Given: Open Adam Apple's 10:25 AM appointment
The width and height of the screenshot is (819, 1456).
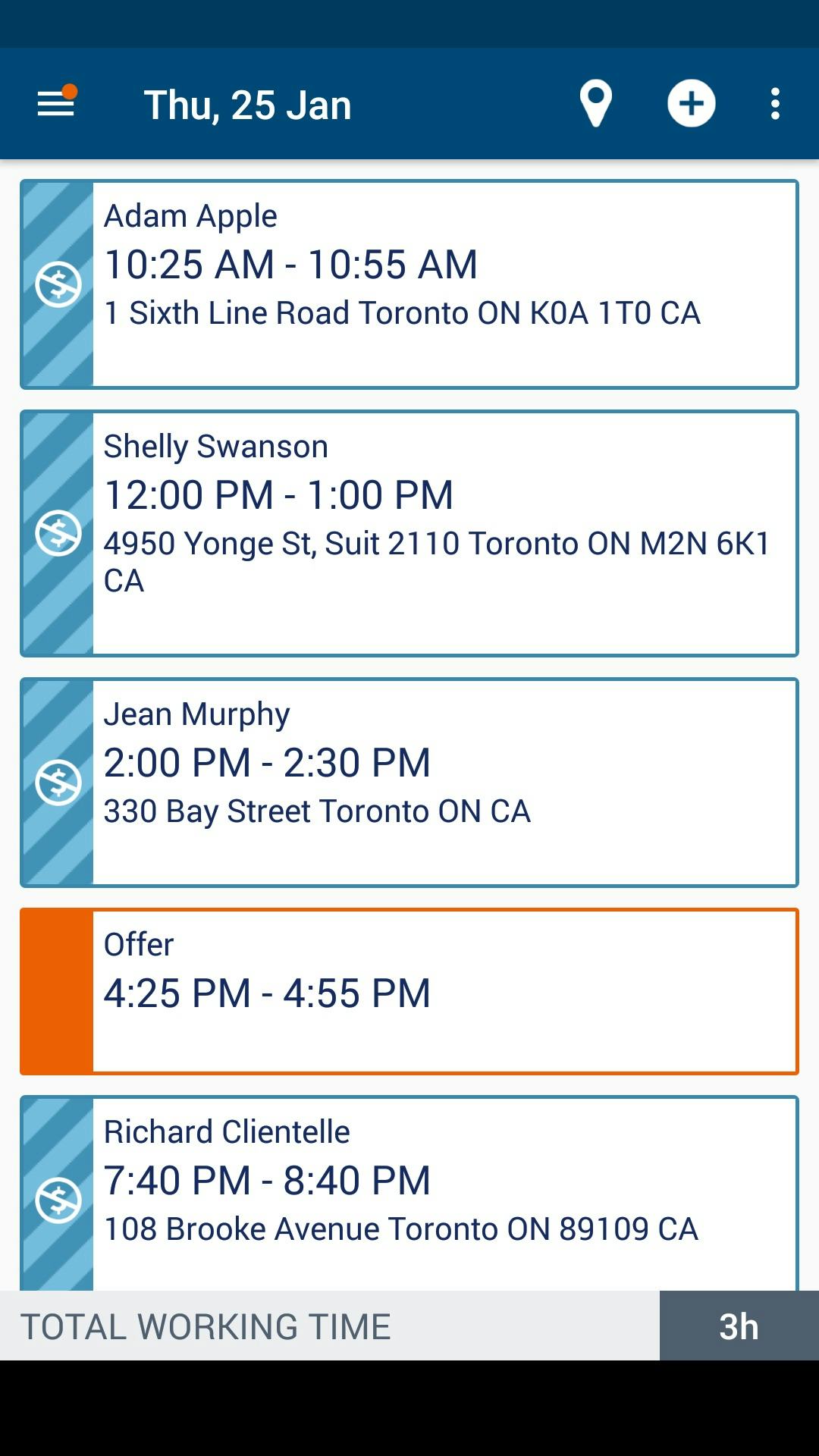Looking at the screenshot, I should [x=409, y=284].
